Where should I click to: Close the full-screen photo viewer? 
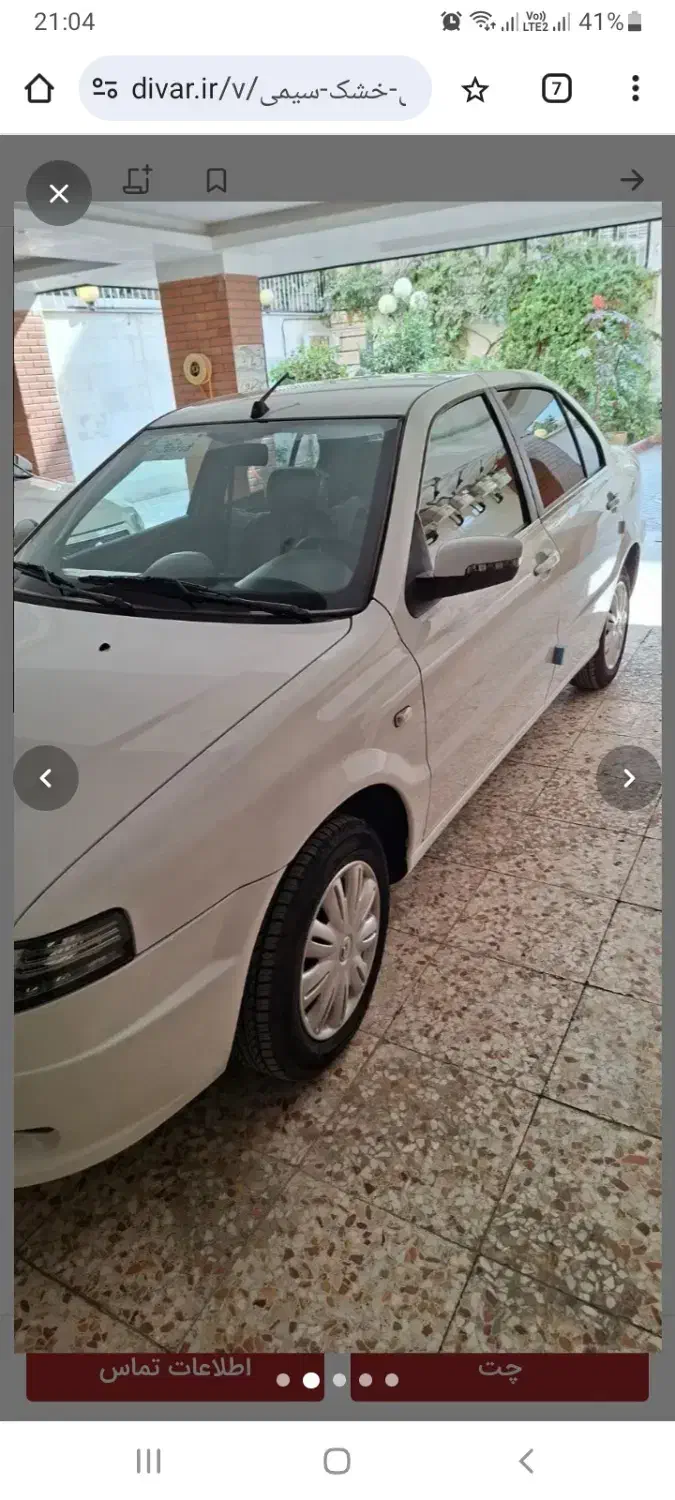(59, 193)
